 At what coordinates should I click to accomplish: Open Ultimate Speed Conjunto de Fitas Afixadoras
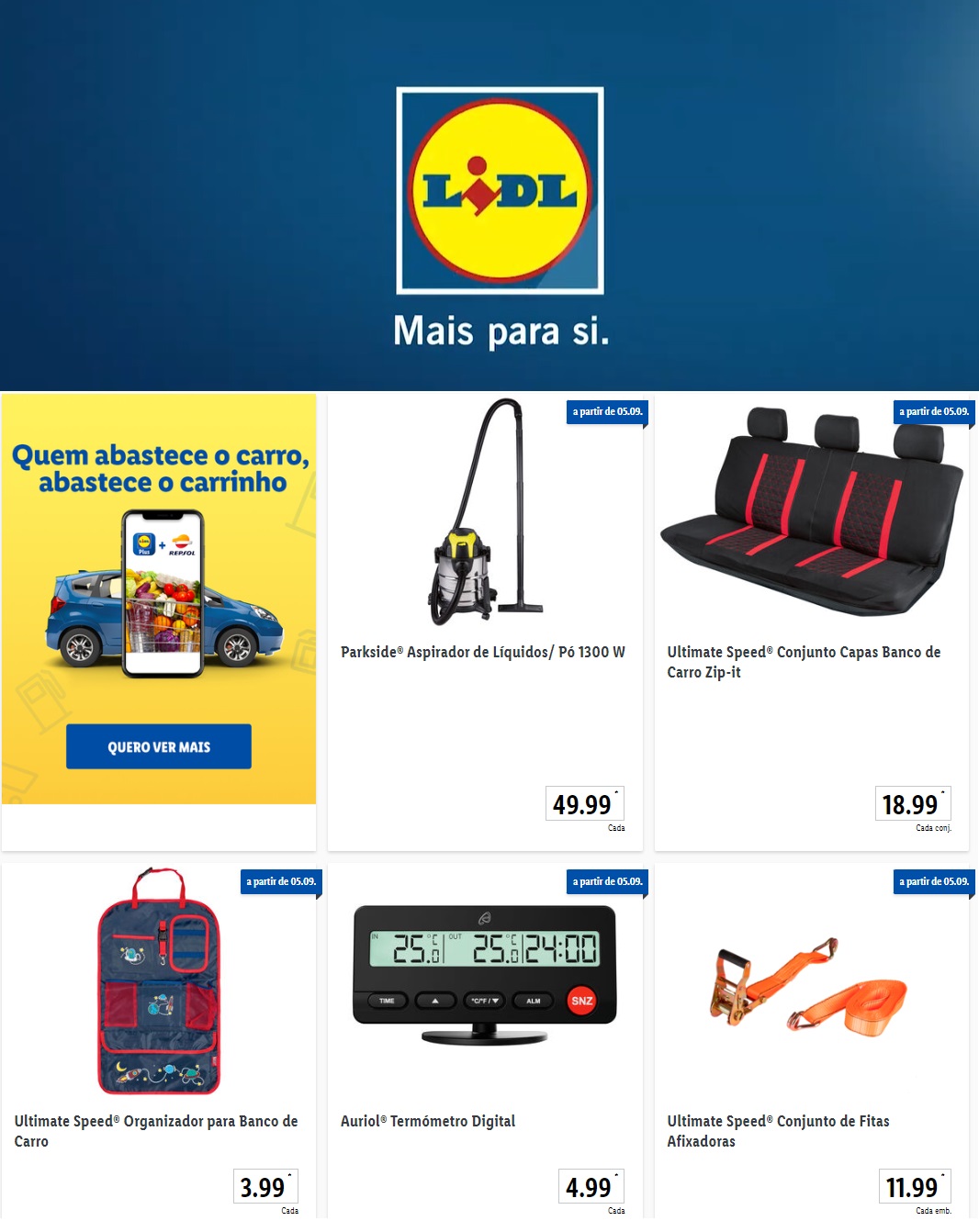tap(778, 1130)
